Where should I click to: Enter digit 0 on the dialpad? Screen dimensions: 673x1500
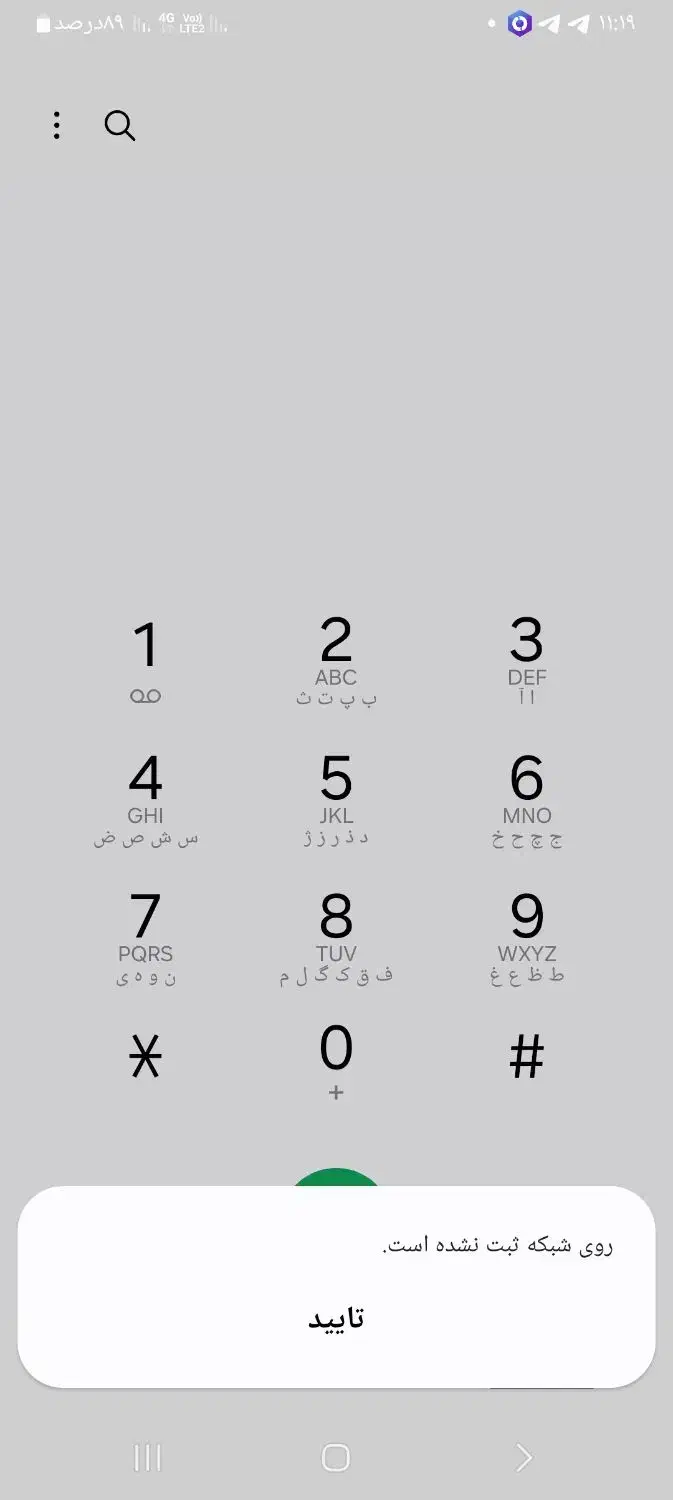pos(336,1058)
